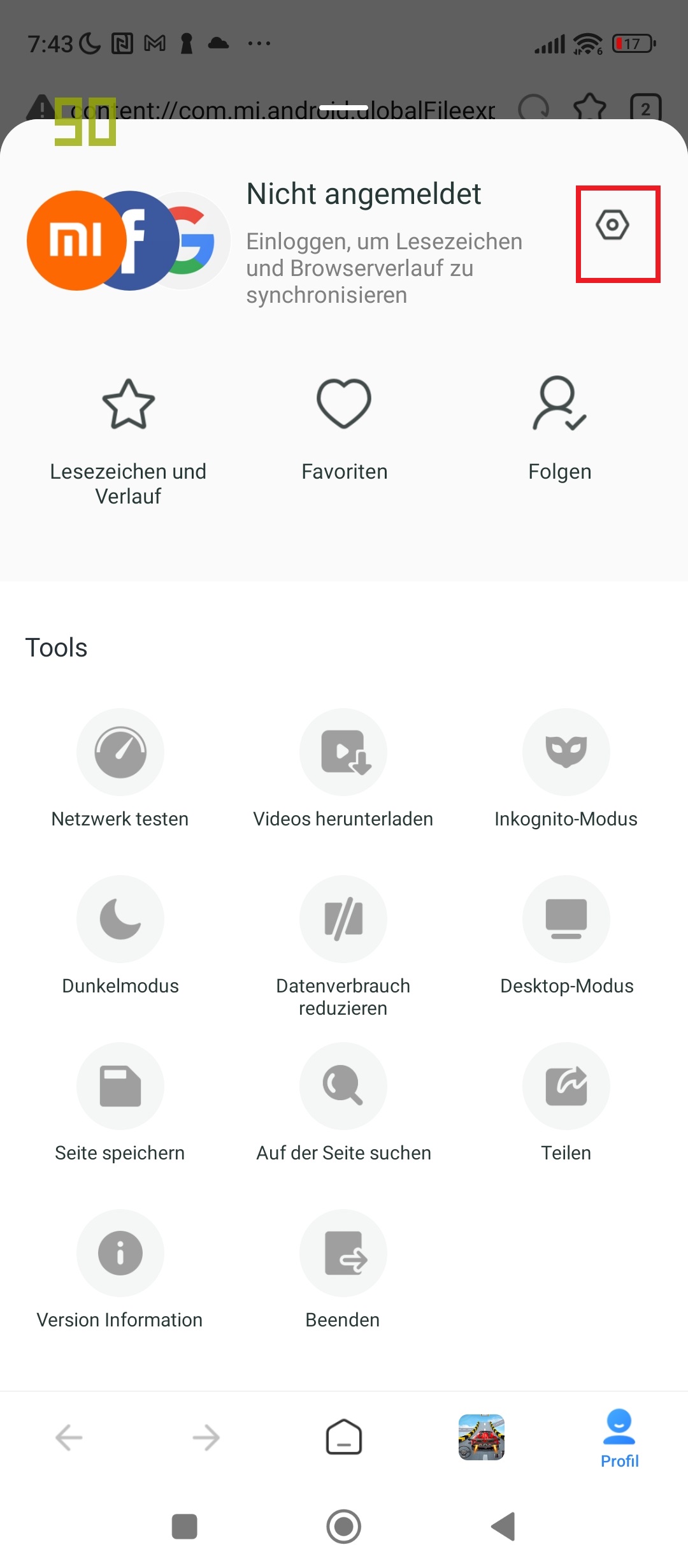This screenshot has height=1568, width=688.
Task: Tap Nicht angemeldet to log in
Action: pos(364,194)
